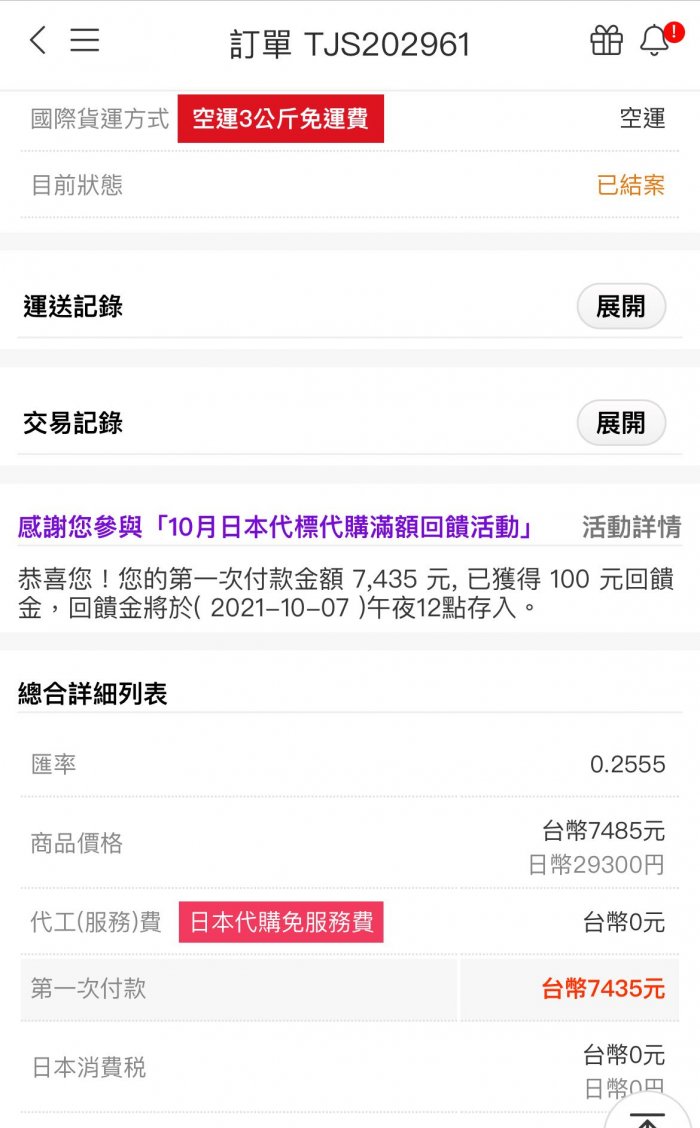Tap the scroll-to-top arrow button

[x=647, y=1111]
